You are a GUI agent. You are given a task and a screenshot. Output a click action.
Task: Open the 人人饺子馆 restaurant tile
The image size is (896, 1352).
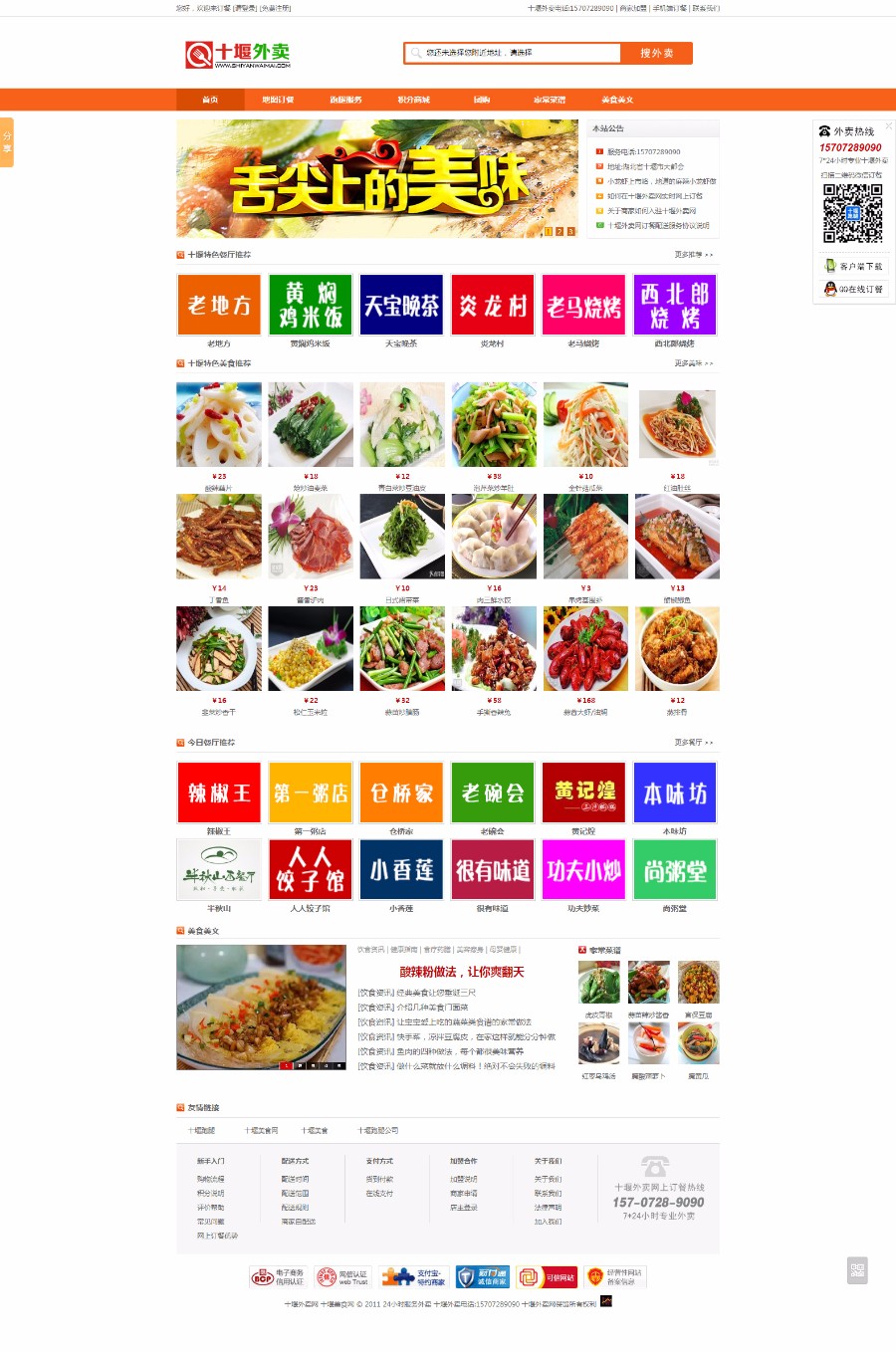(311, 869)
